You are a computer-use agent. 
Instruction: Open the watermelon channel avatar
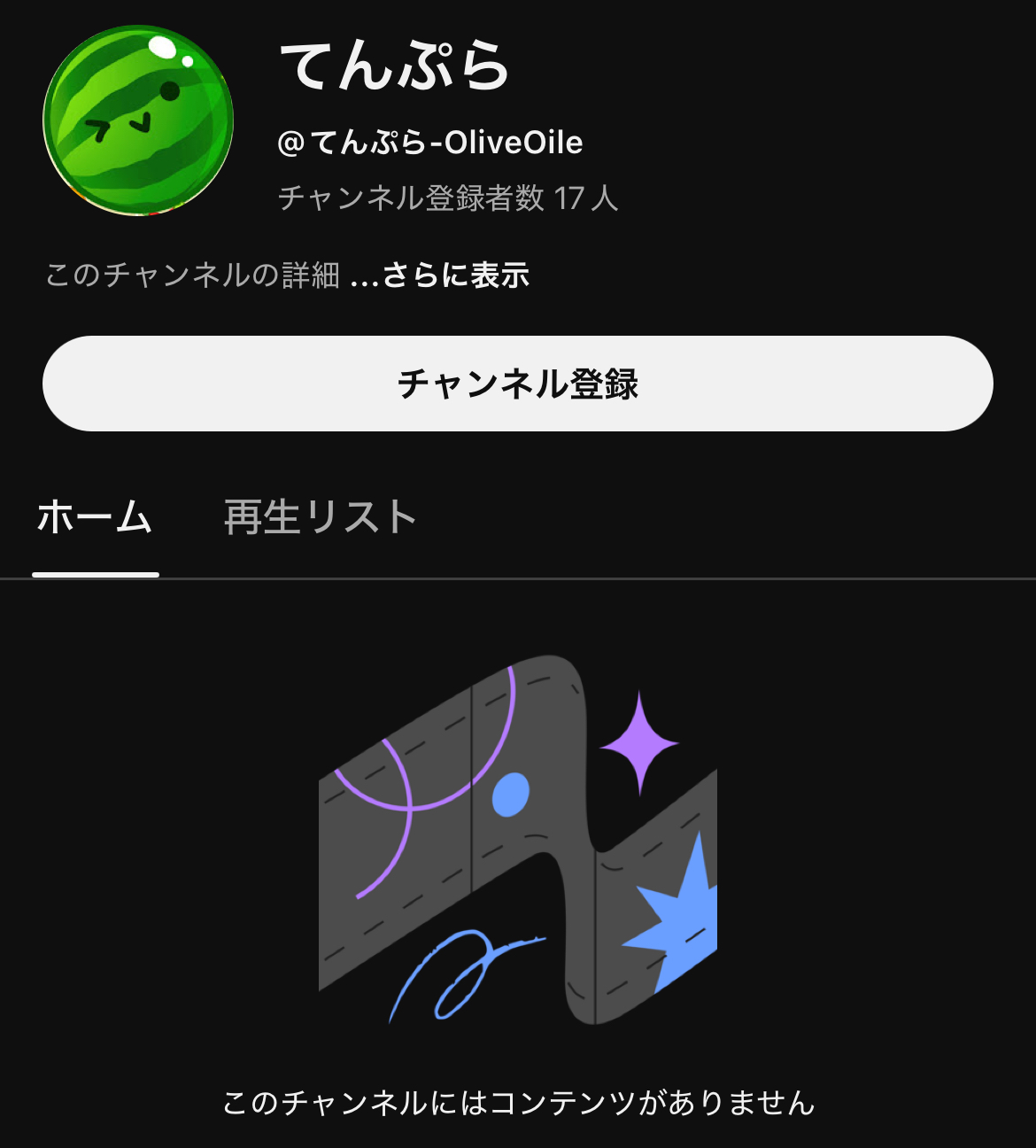(x=138, y=120)
